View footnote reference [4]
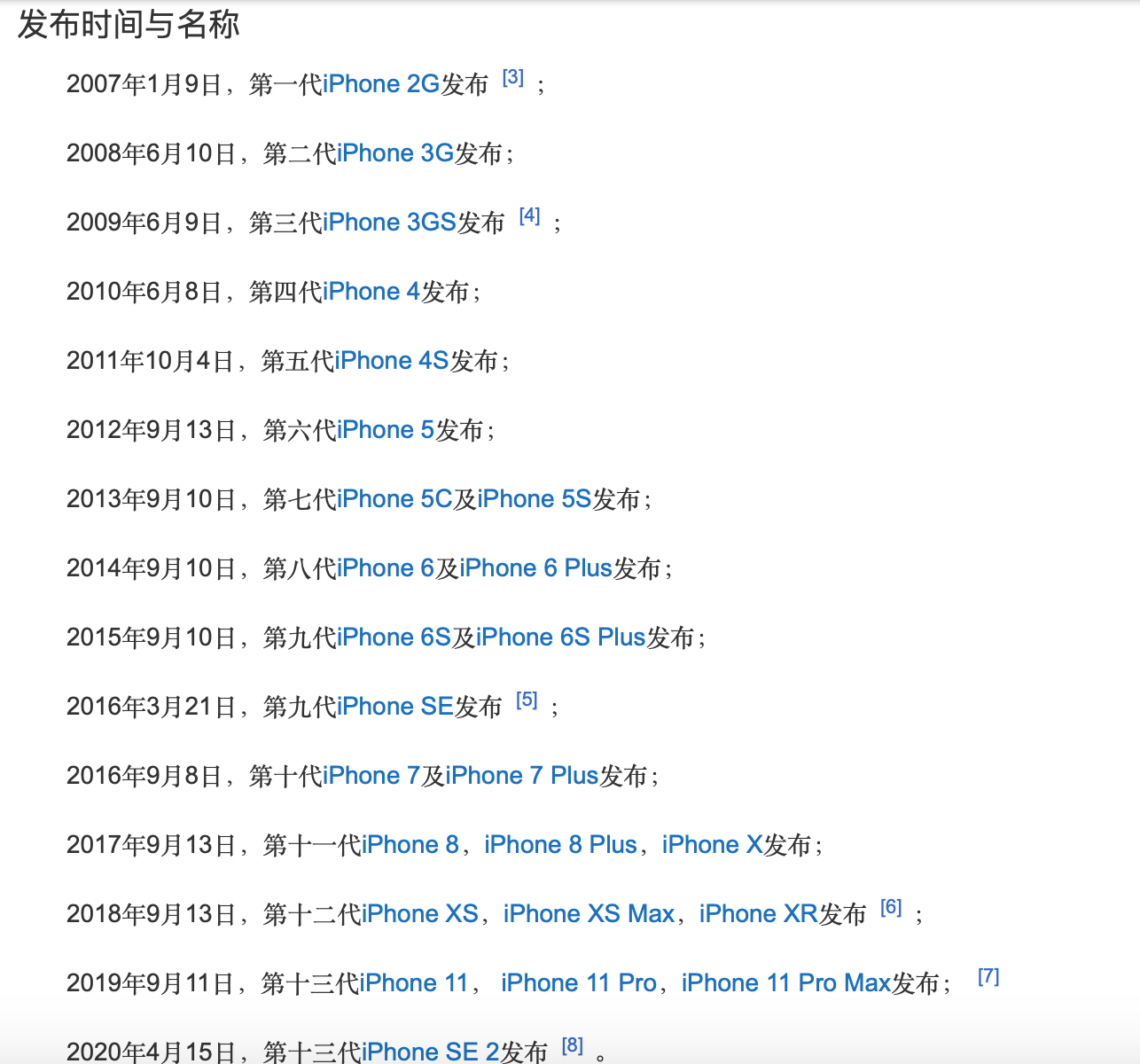Screen dimensions: 1140x1064 (x=529, y=215)
